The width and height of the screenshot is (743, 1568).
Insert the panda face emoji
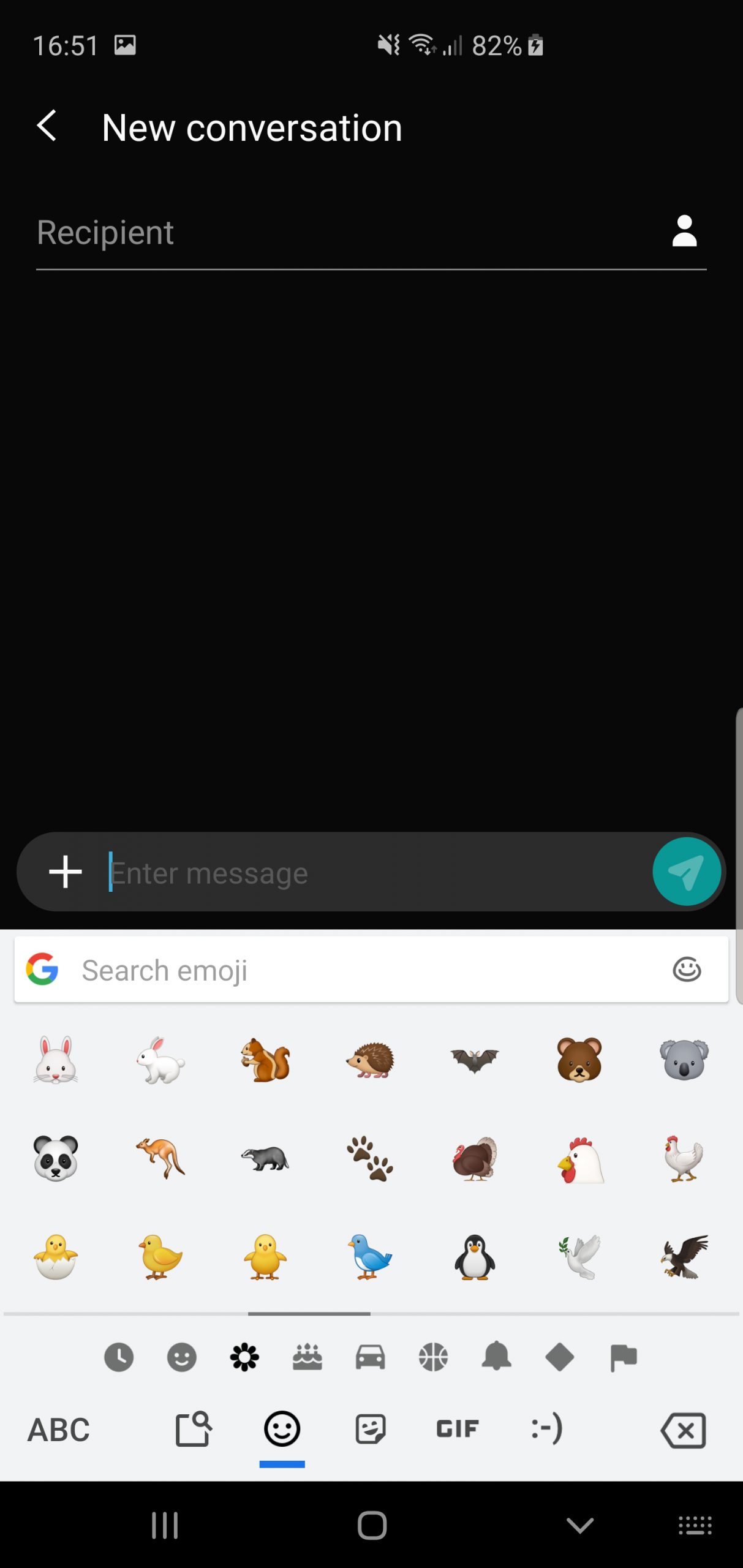tap(56, 1158)
